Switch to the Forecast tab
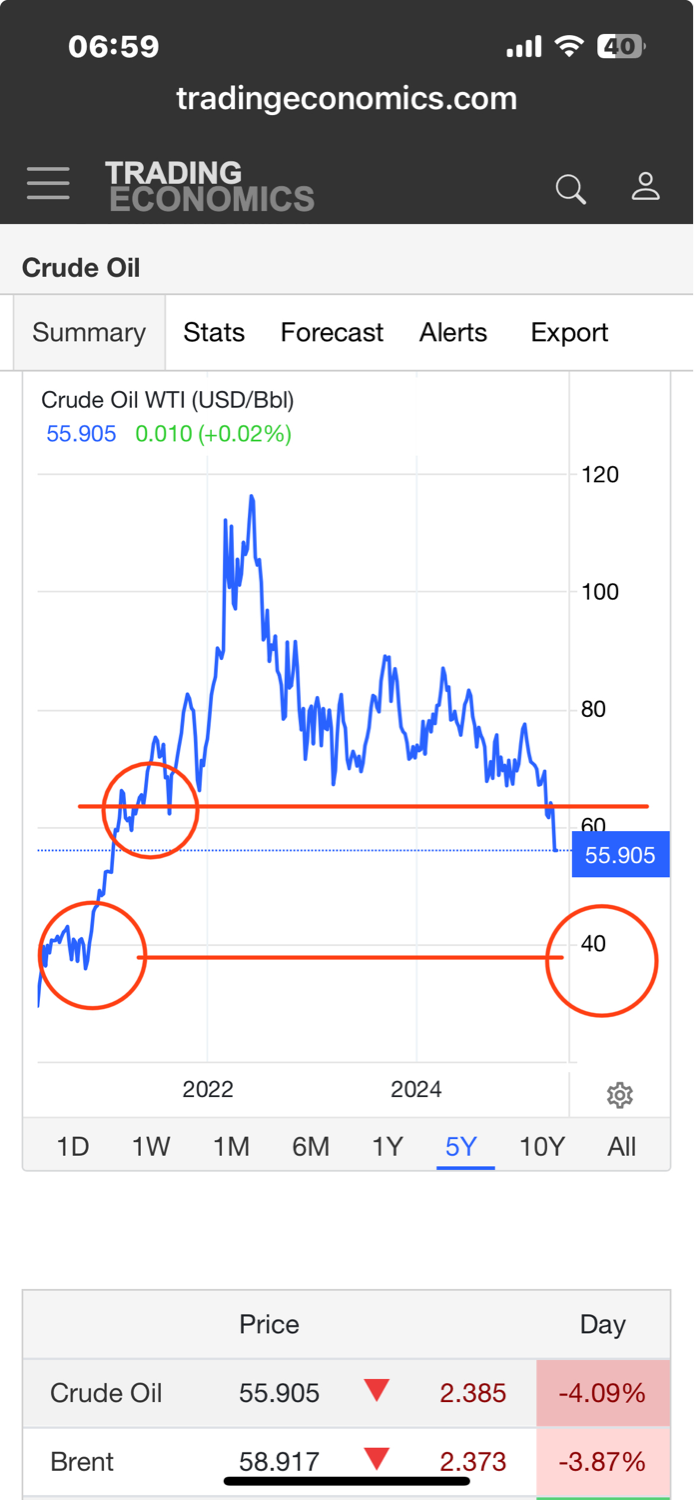This screenshot has height=1500, width=694. [x=332, y=332]
